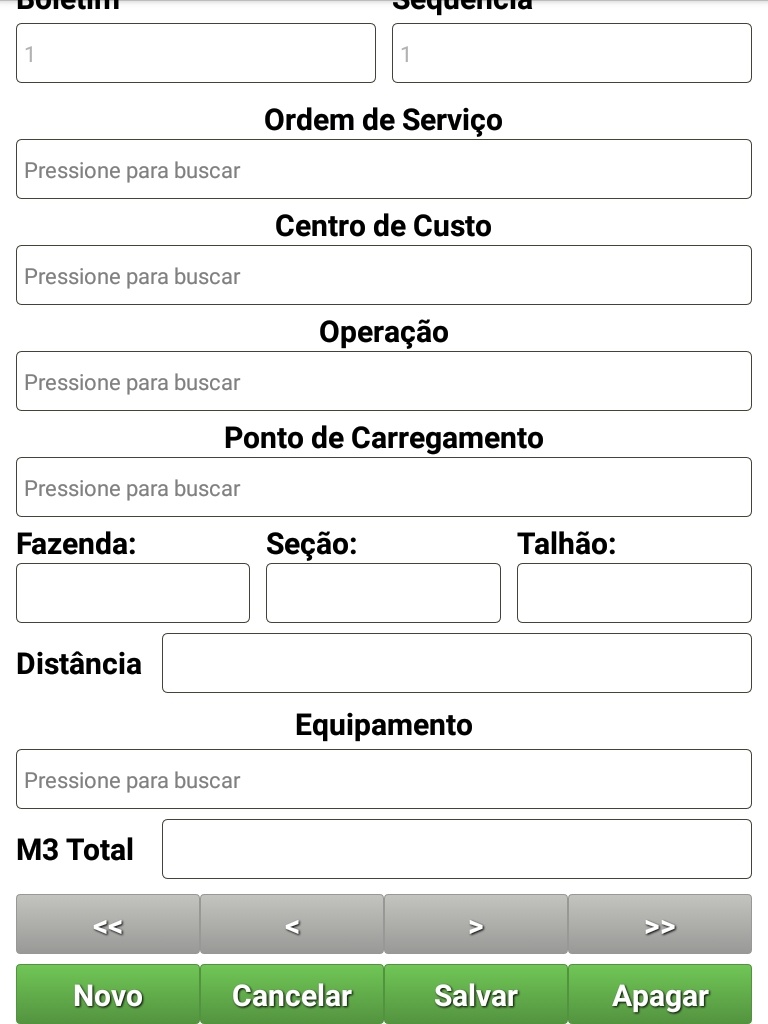Screen dimensions: 768x1024
Task: Open Ponto de Carregamento search field
Action: tap(384, 487)
